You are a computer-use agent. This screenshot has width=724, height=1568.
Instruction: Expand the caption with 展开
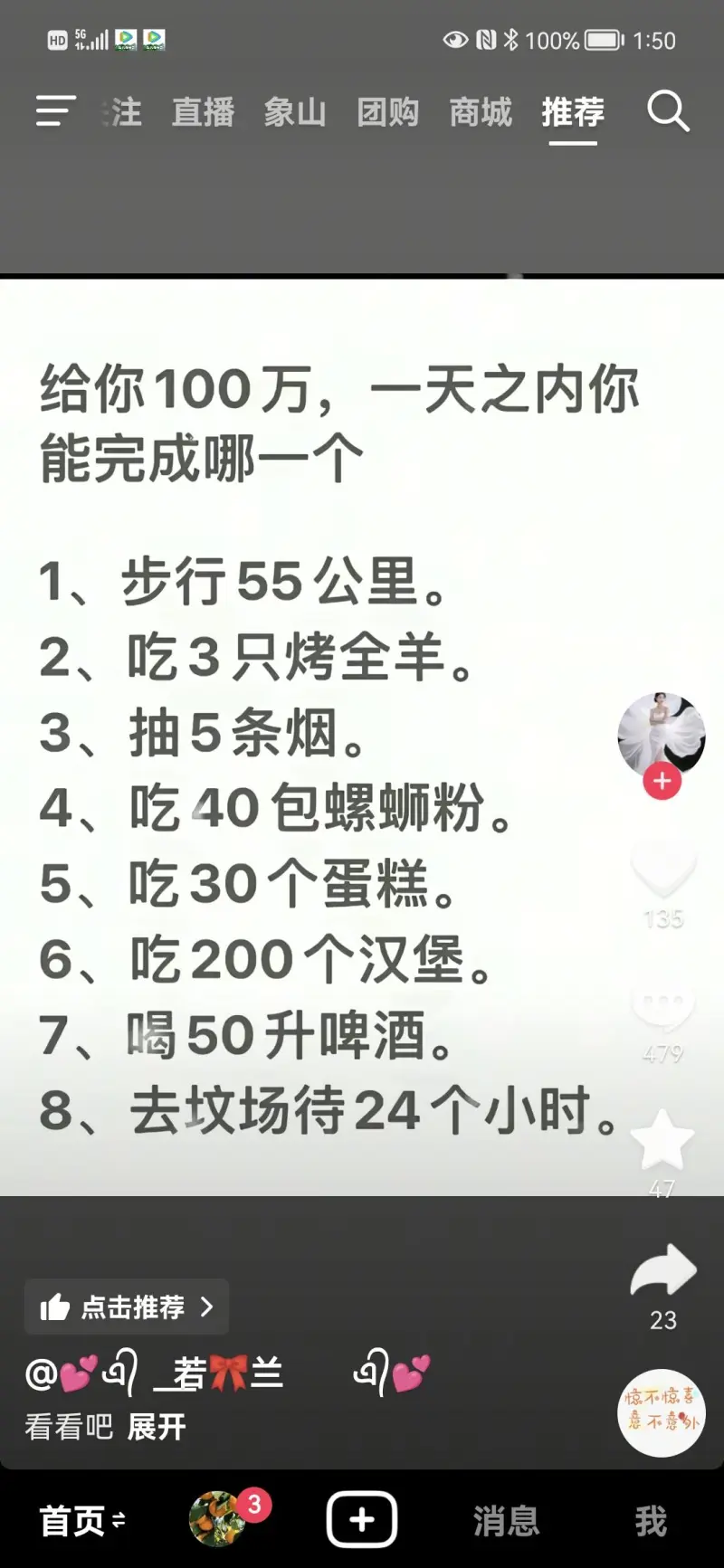tap(157, 1427)
